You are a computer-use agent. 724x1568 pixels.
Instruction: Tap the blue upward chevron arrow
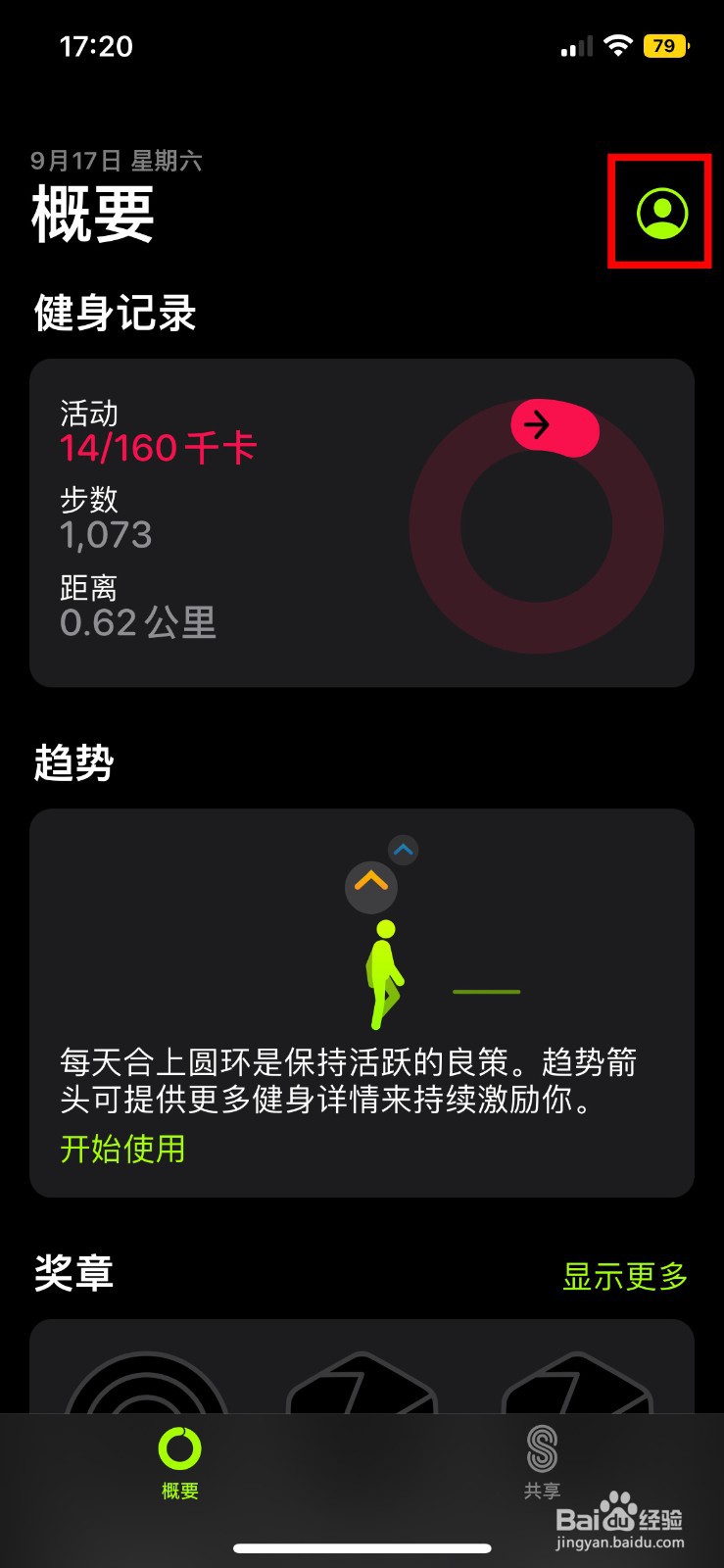click(x=403, y=849)
